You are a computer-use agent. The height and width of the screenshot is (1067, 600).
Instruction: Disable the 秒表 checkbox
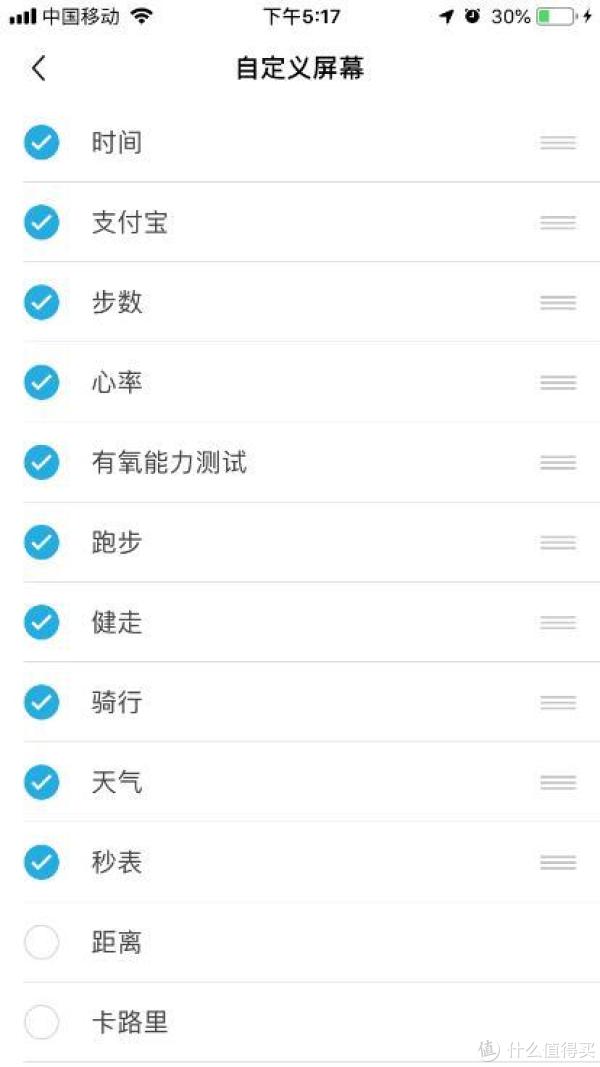pyautogui.click(x=41, y=862)
